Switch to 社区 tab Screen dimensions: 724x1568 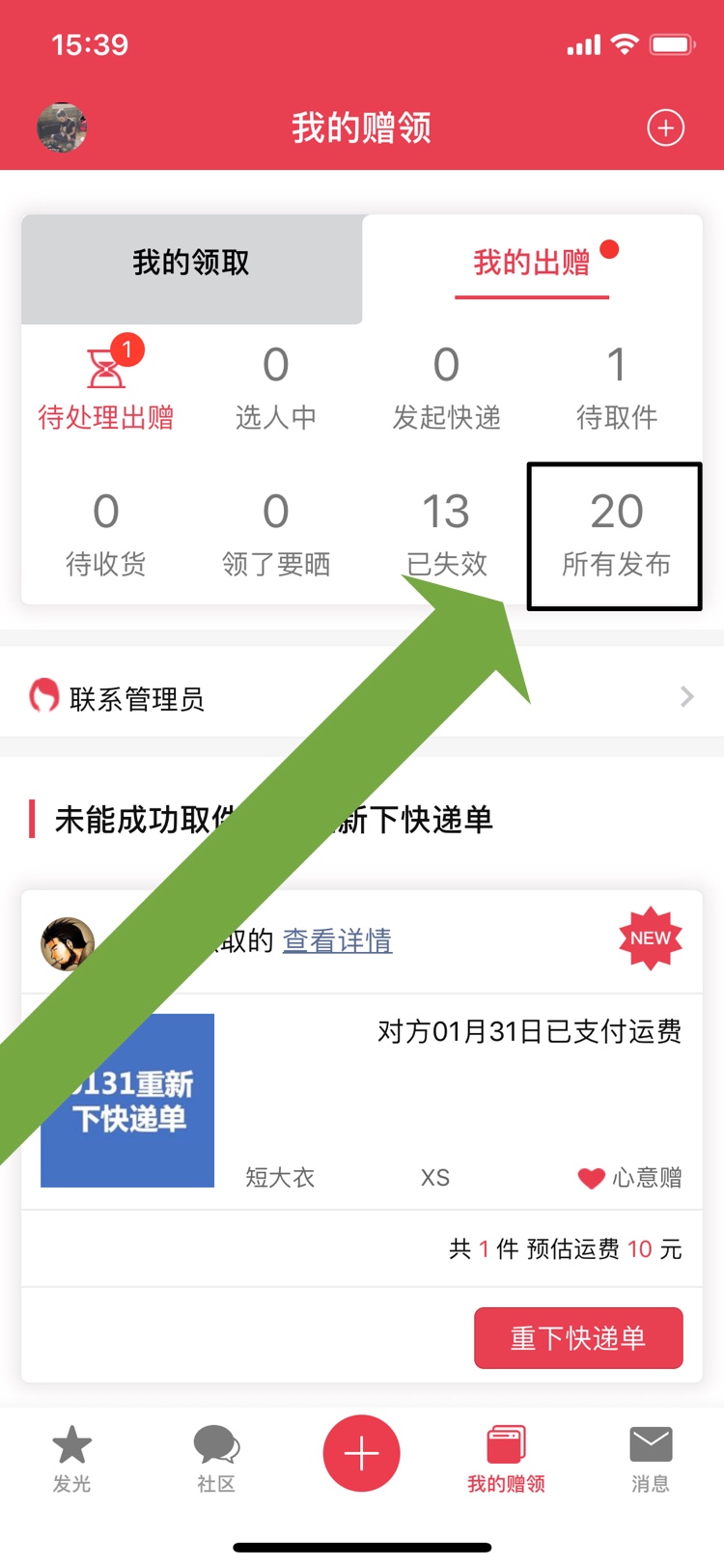216,1458
